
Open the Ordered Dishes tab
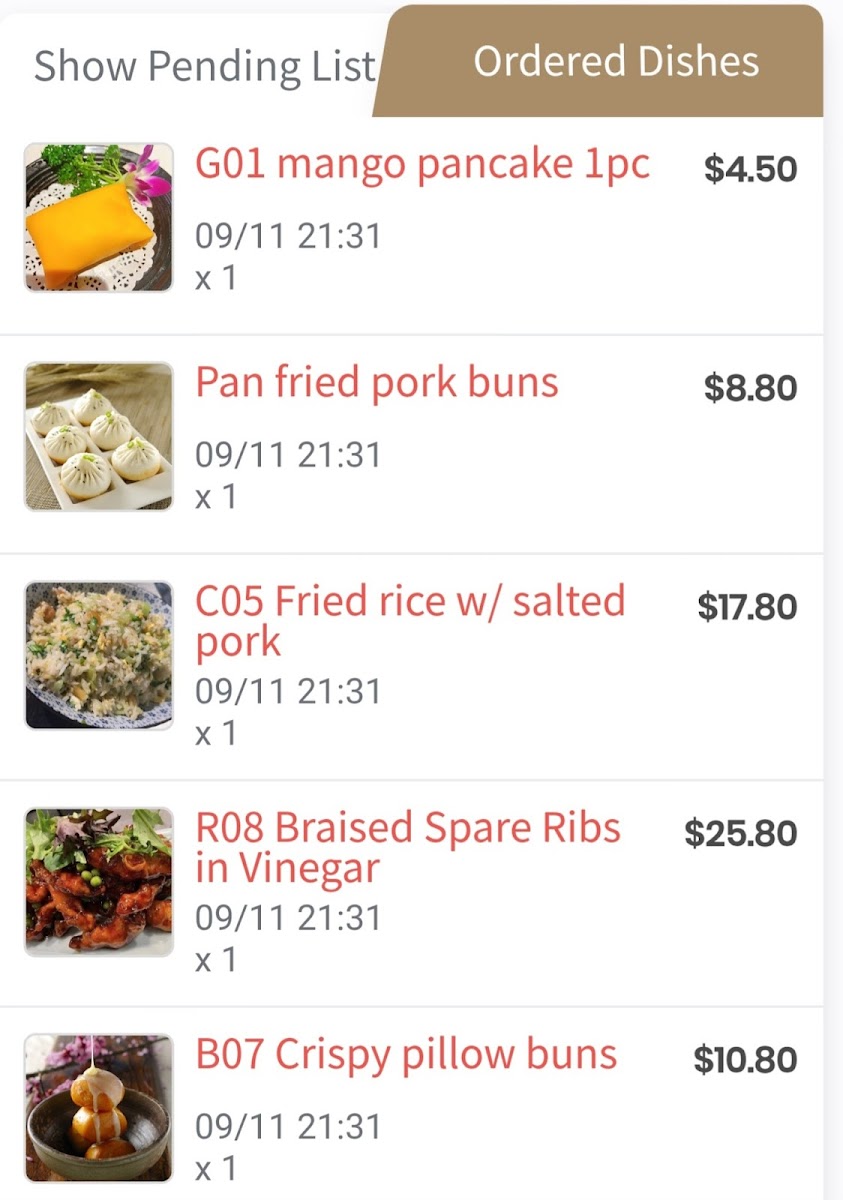tap(614, 62)
